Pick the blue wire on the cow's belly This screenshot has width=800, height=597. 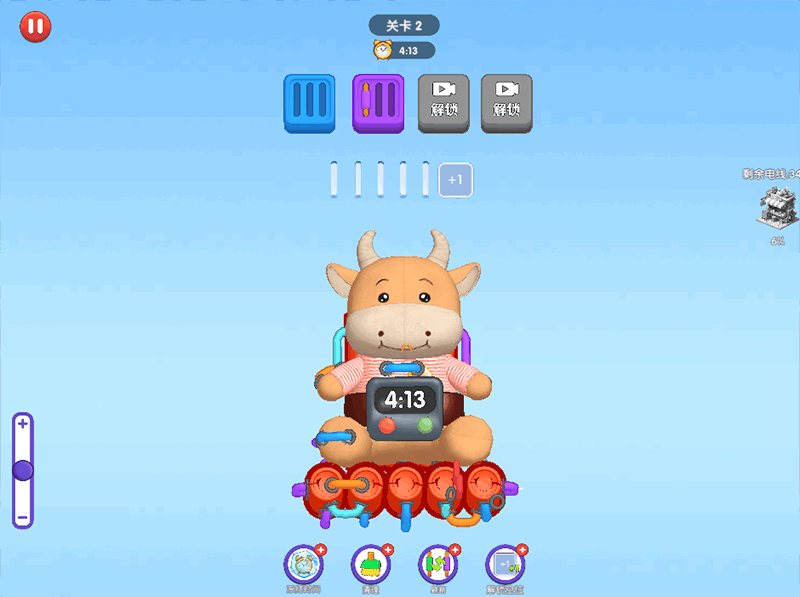point(400,367)
